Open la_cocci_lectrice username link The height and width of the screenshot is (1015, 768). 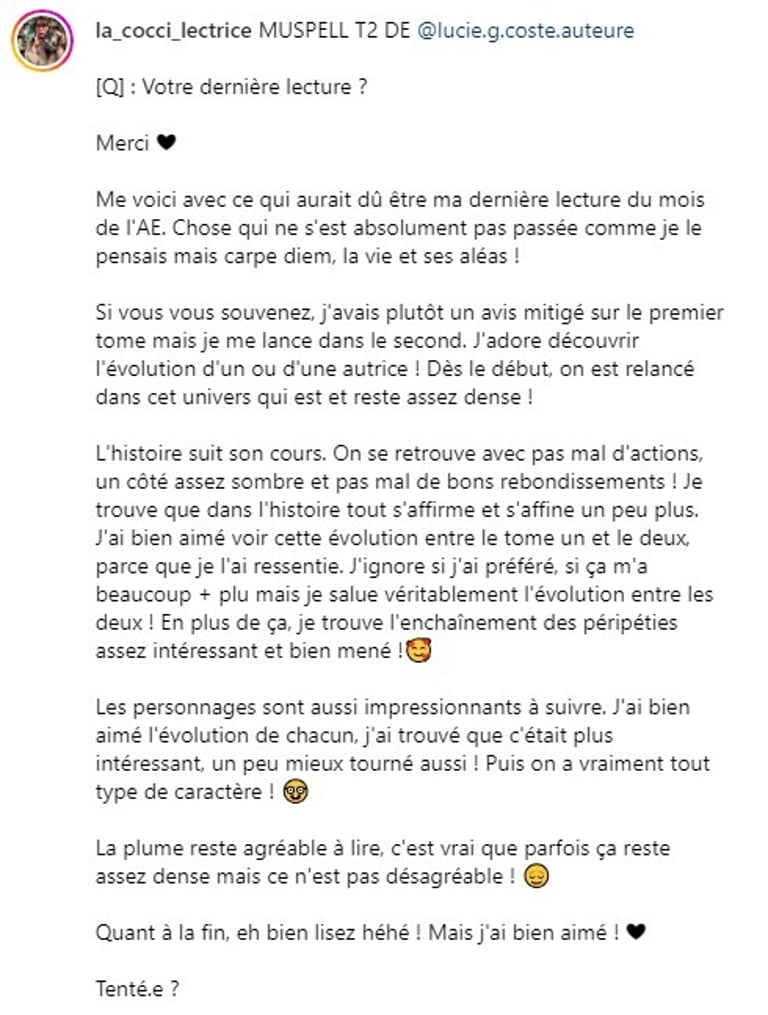[173, 31]
